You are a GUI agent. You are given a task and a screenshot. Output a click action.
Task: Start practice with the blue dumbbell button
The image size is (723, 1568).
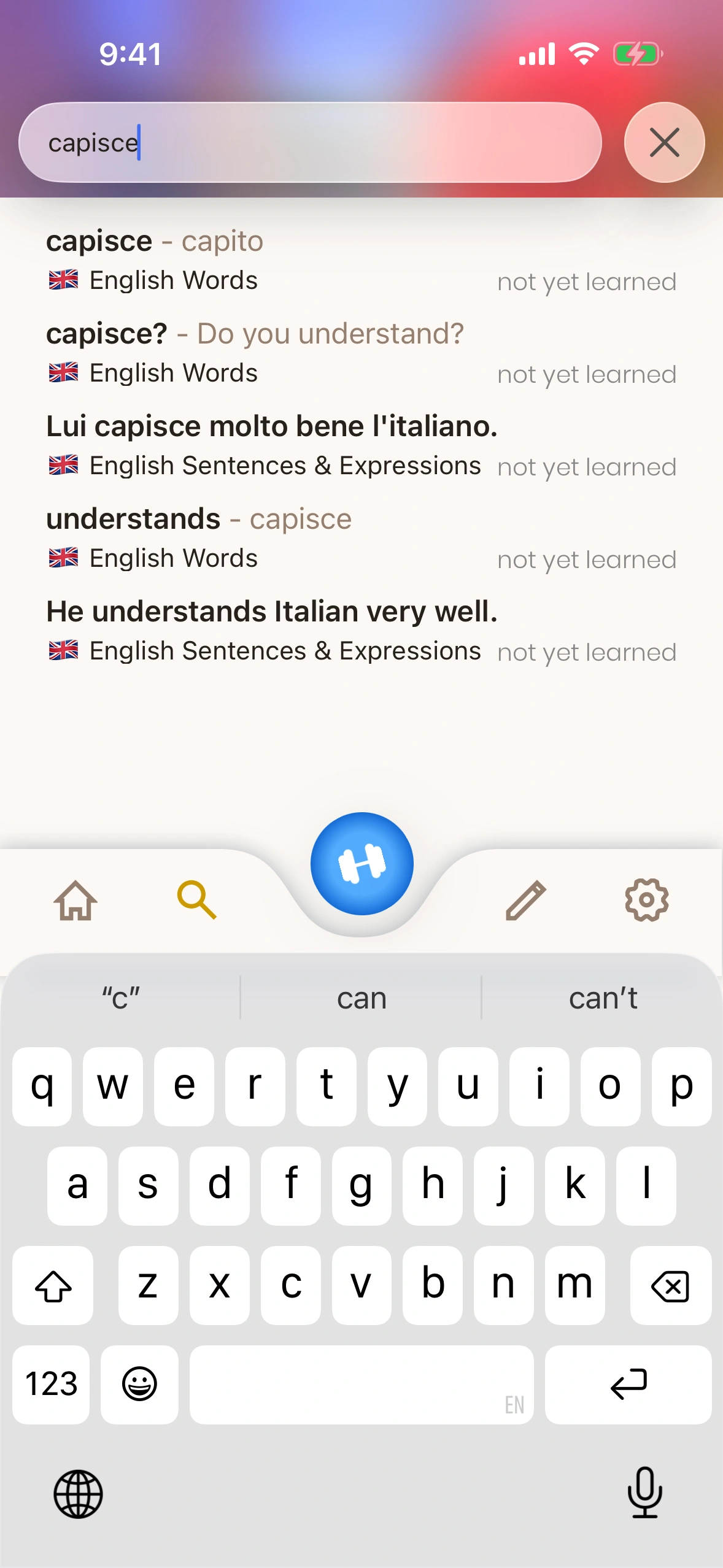point(361,863)
